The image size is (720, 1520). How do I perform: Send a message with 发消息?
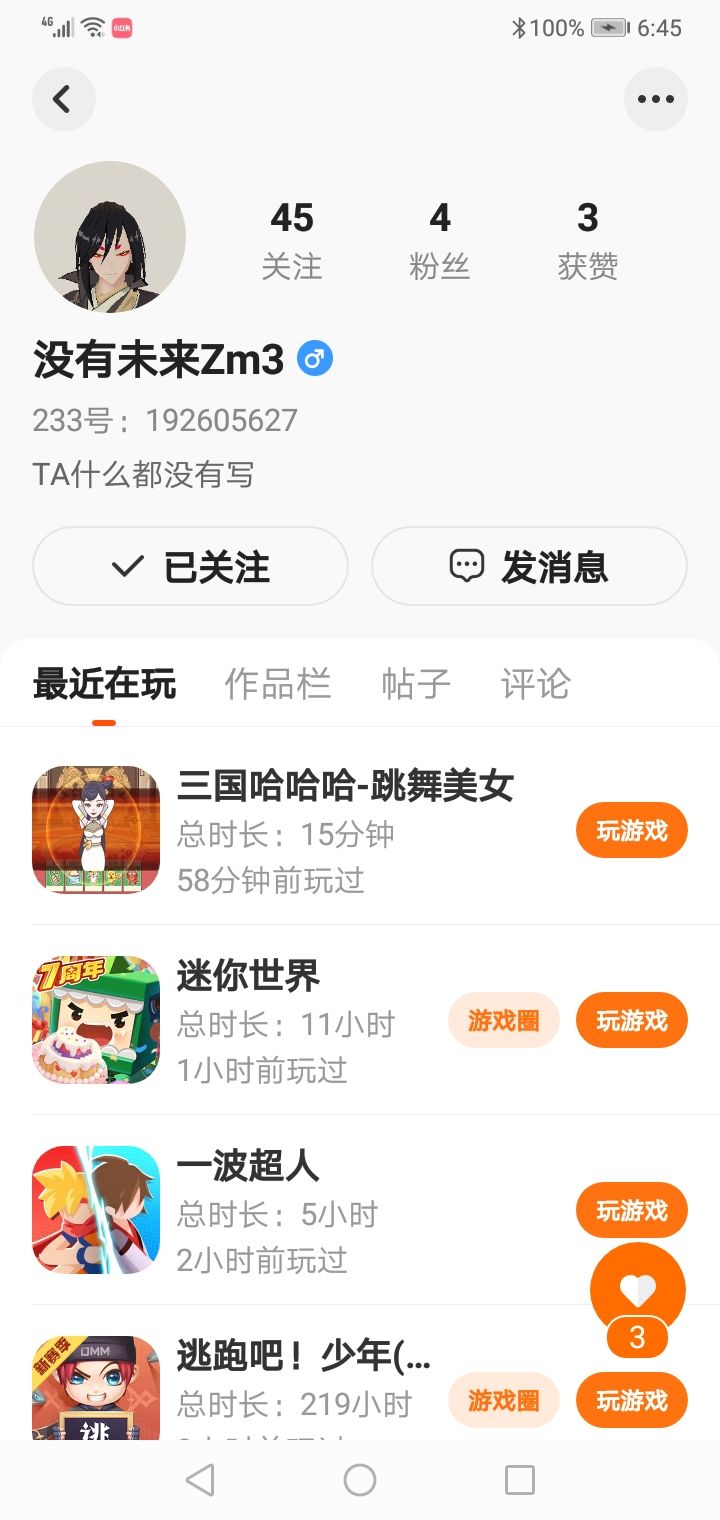[529, 567]
